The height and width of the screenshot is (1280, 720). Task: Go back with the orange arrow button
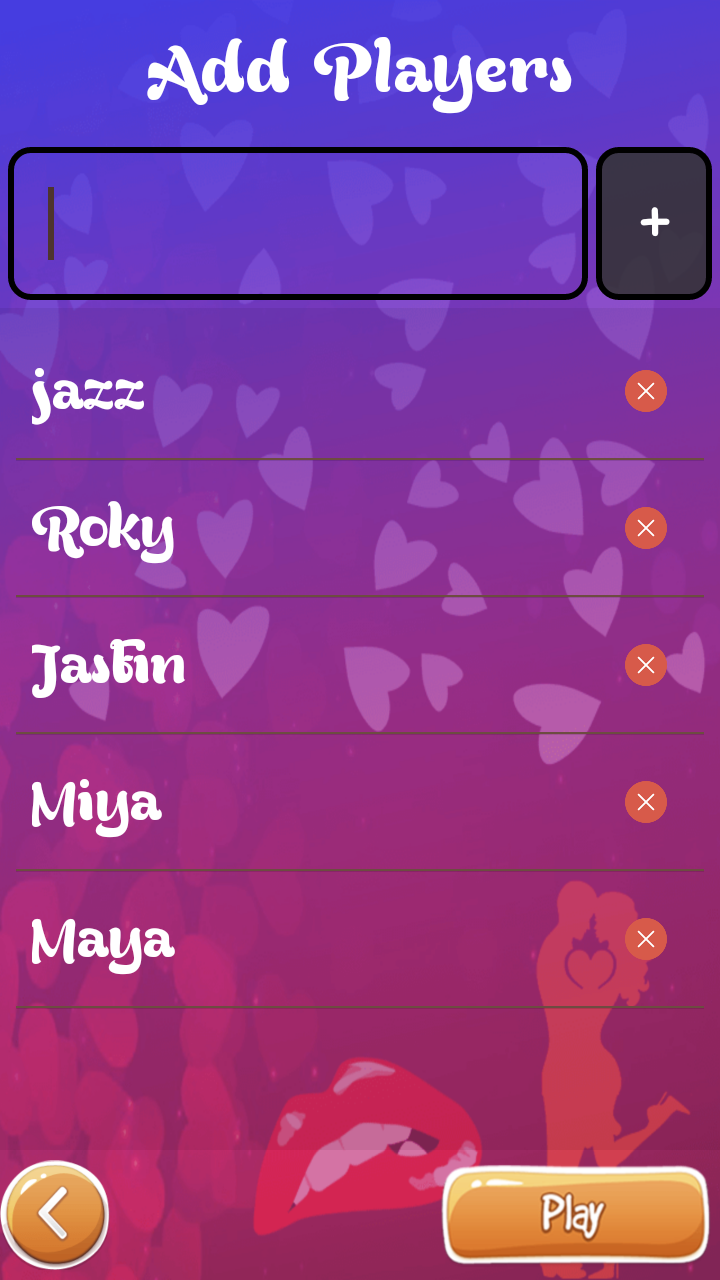tap(55, 1214)
